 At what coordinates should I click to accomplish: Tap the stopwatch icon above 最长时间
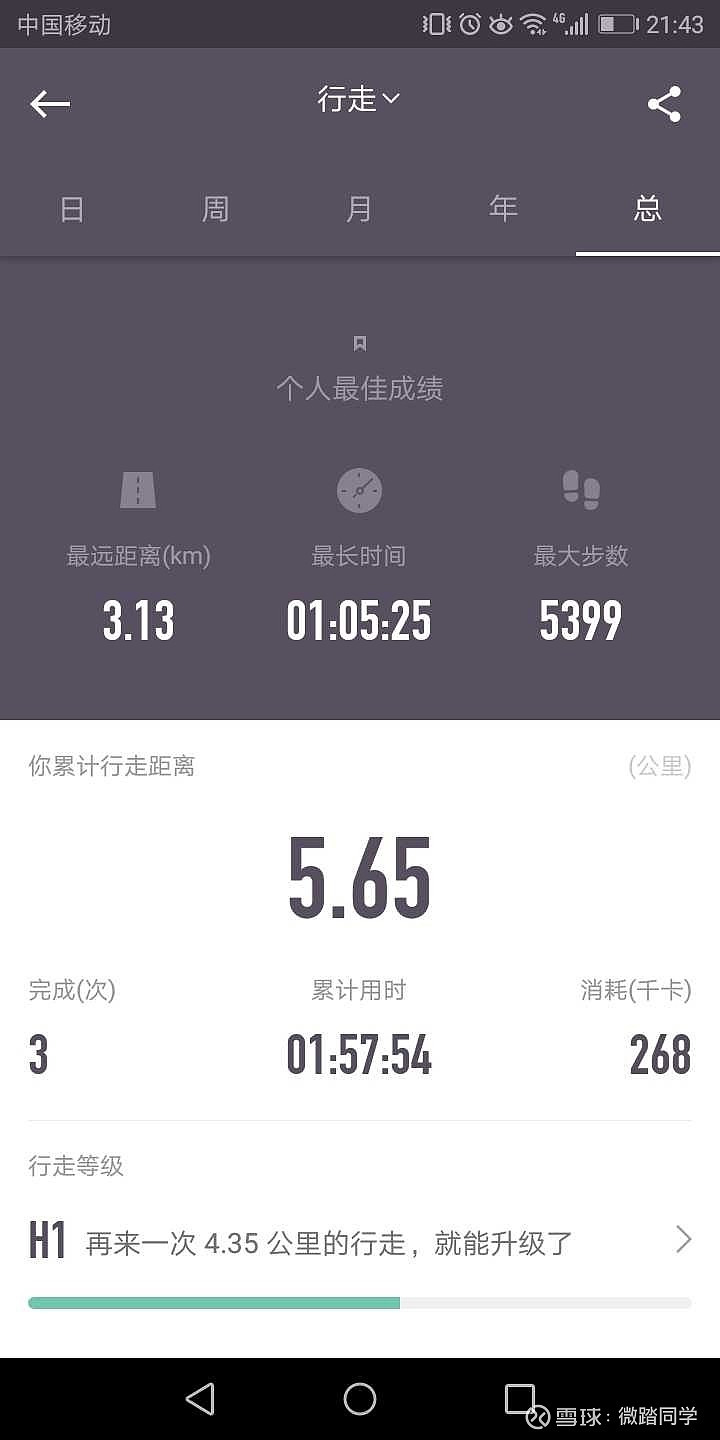point(359,490)
